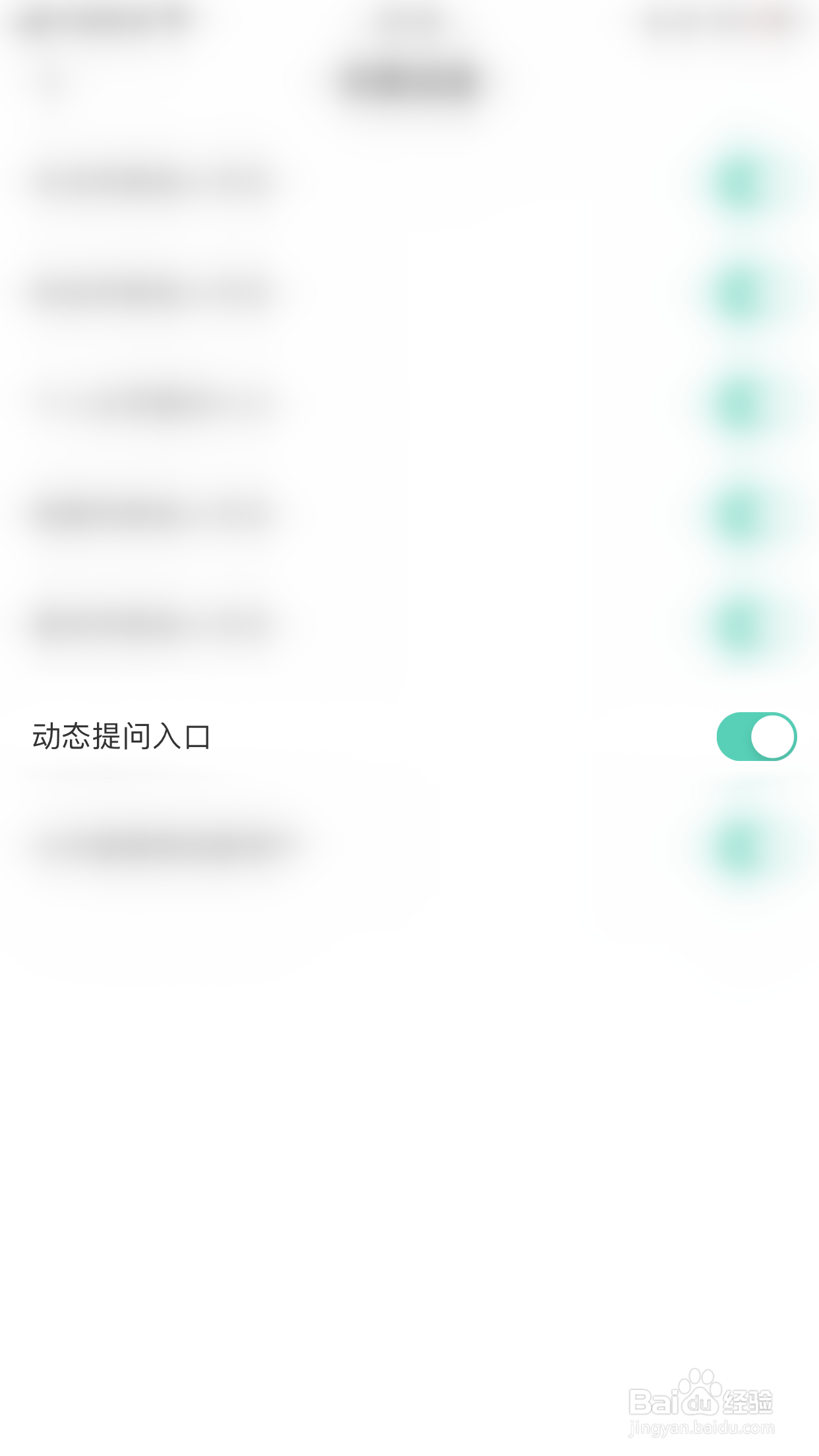The width and height of the screenshot is (819, 1456).
Task: Tap the page title at the top center
Action: click(409, 20)
